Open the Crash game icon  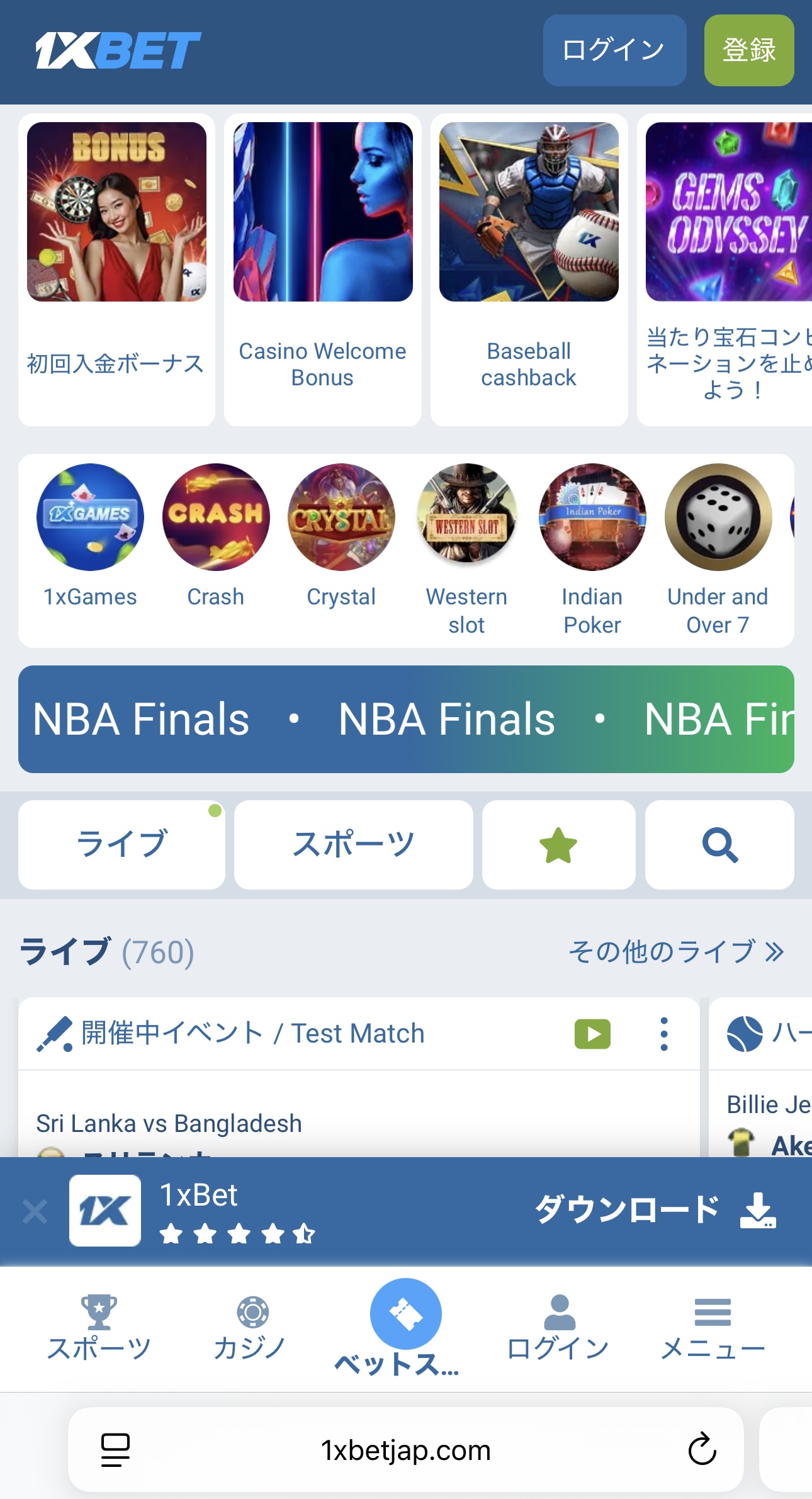[215, 516]
